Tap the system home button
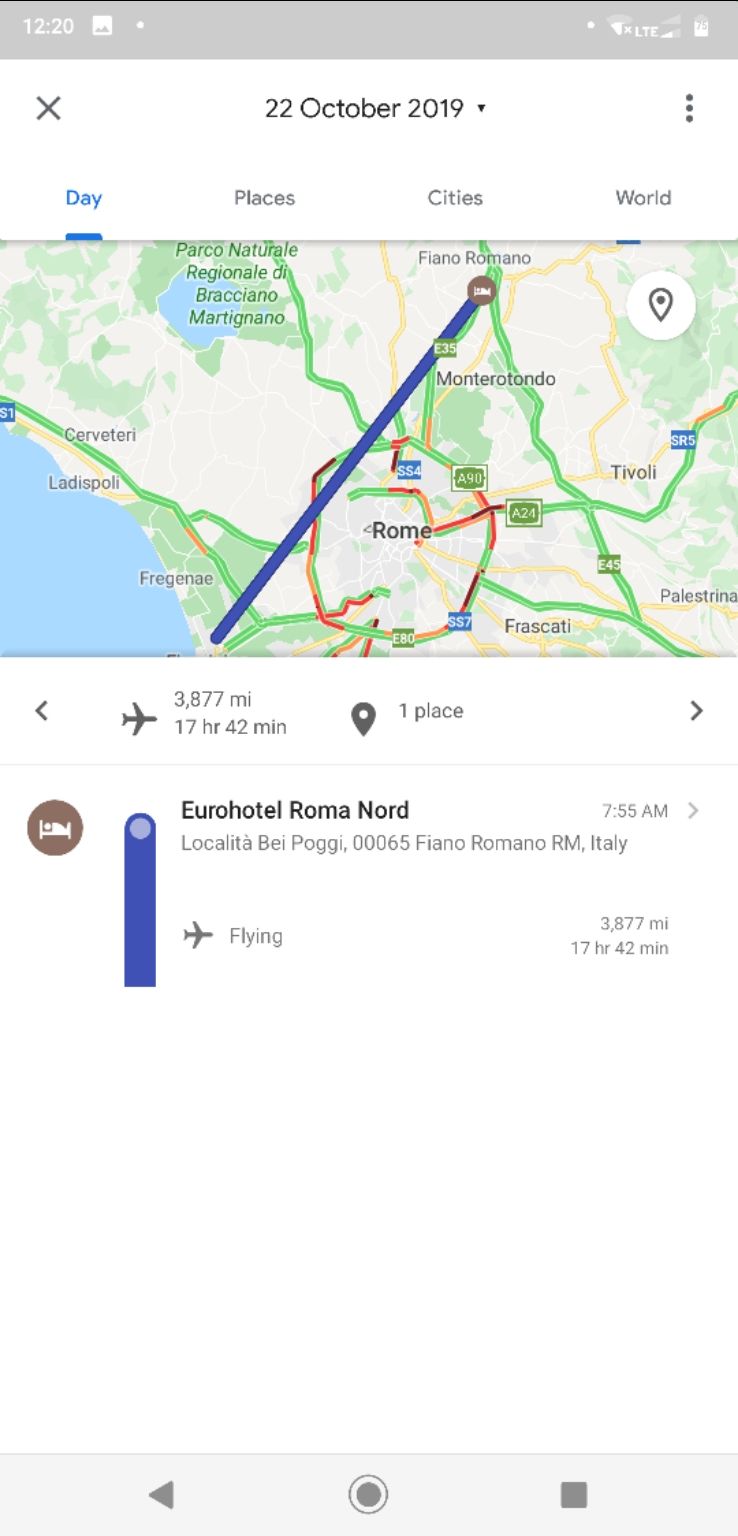This screenshot has width=738, height=1536. pos(368,1494)
